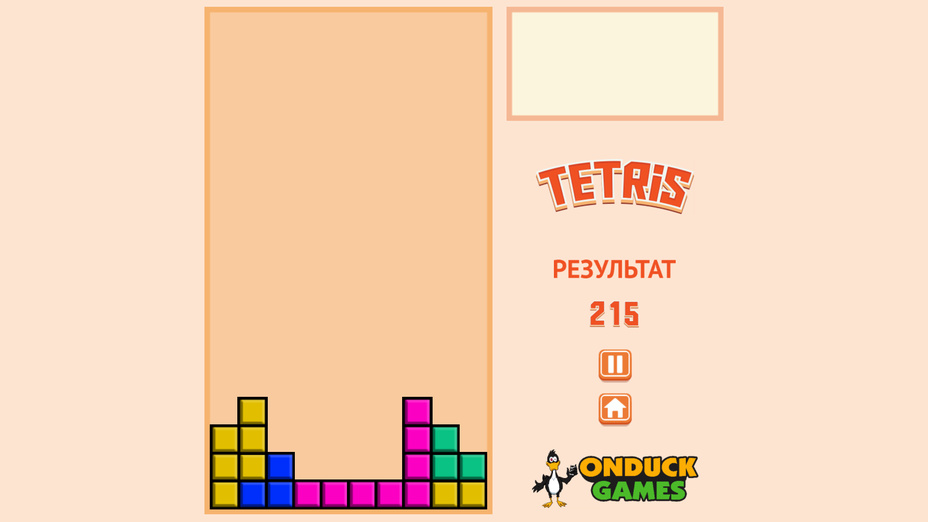This screenshot has height=522, width=928.
Task: Return to the home menu
Action: (x=615, y=408)
